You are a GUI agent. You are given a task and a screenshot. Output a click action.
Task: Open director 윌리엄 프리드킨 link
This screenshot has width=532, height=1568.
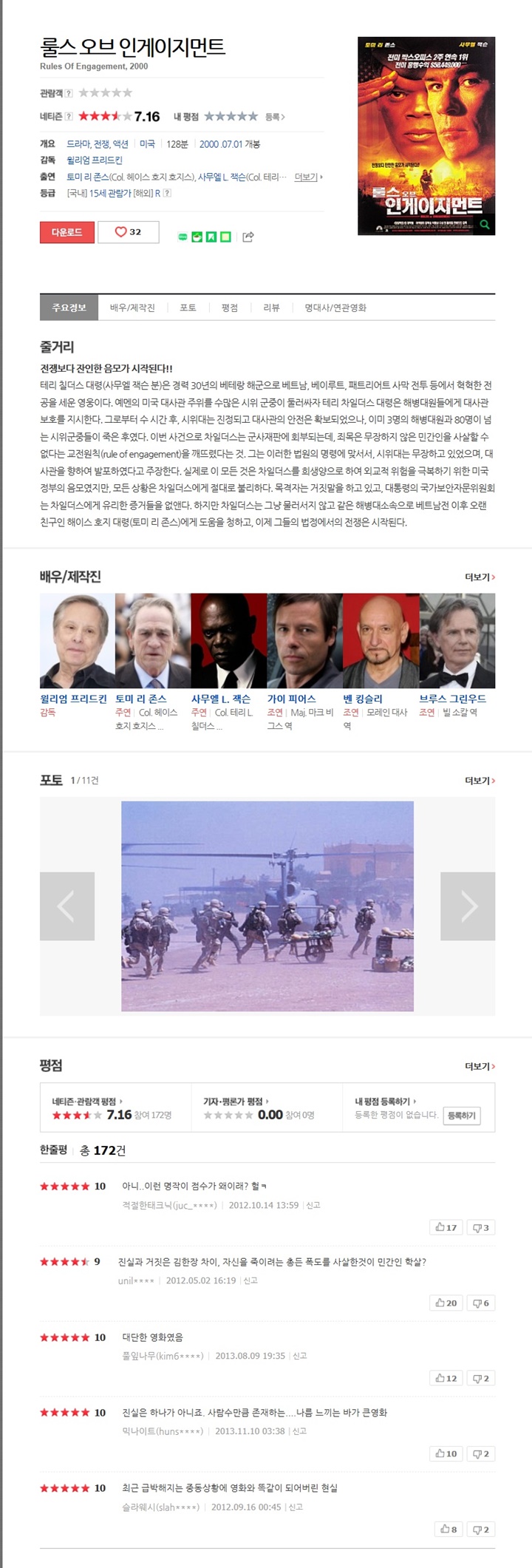pyautogui.click(x=95, y=160)
